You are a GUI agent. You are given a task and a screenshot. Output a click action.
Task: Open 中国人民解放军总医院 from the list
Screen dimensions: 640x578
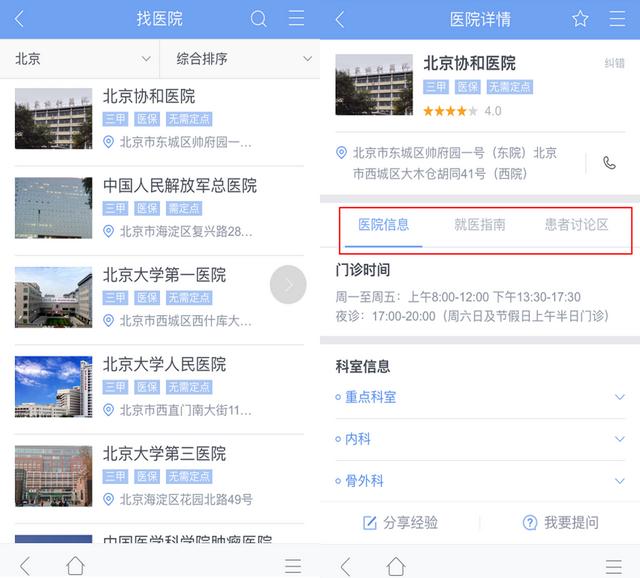[x=180, y=186]
